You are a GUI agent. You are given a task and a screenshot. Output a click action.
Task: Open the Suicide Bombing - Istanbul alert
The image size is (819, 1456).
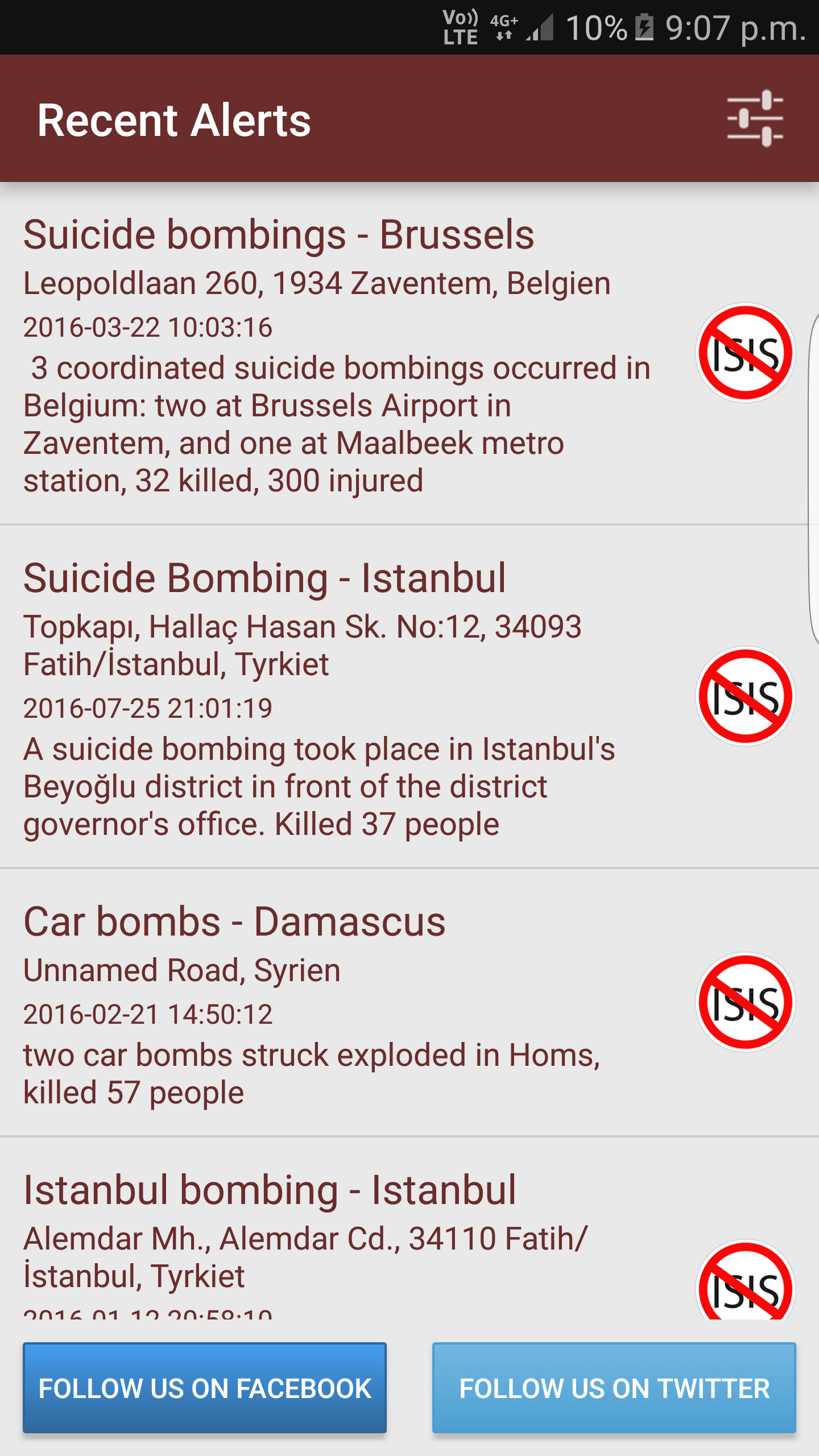point(341,697)
